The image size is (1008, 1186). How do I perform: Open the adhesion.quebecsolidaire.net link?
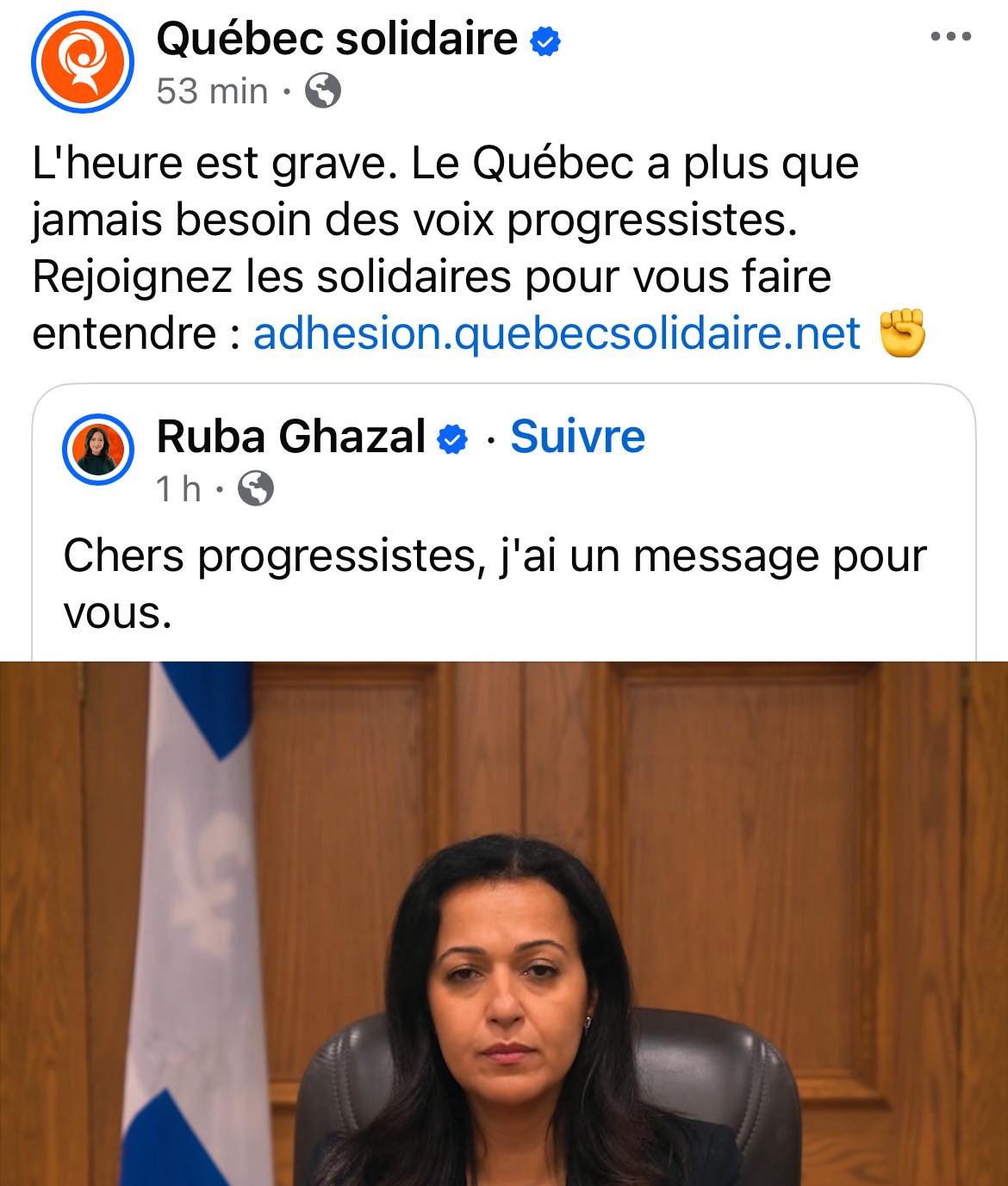(x=557, y=333)
